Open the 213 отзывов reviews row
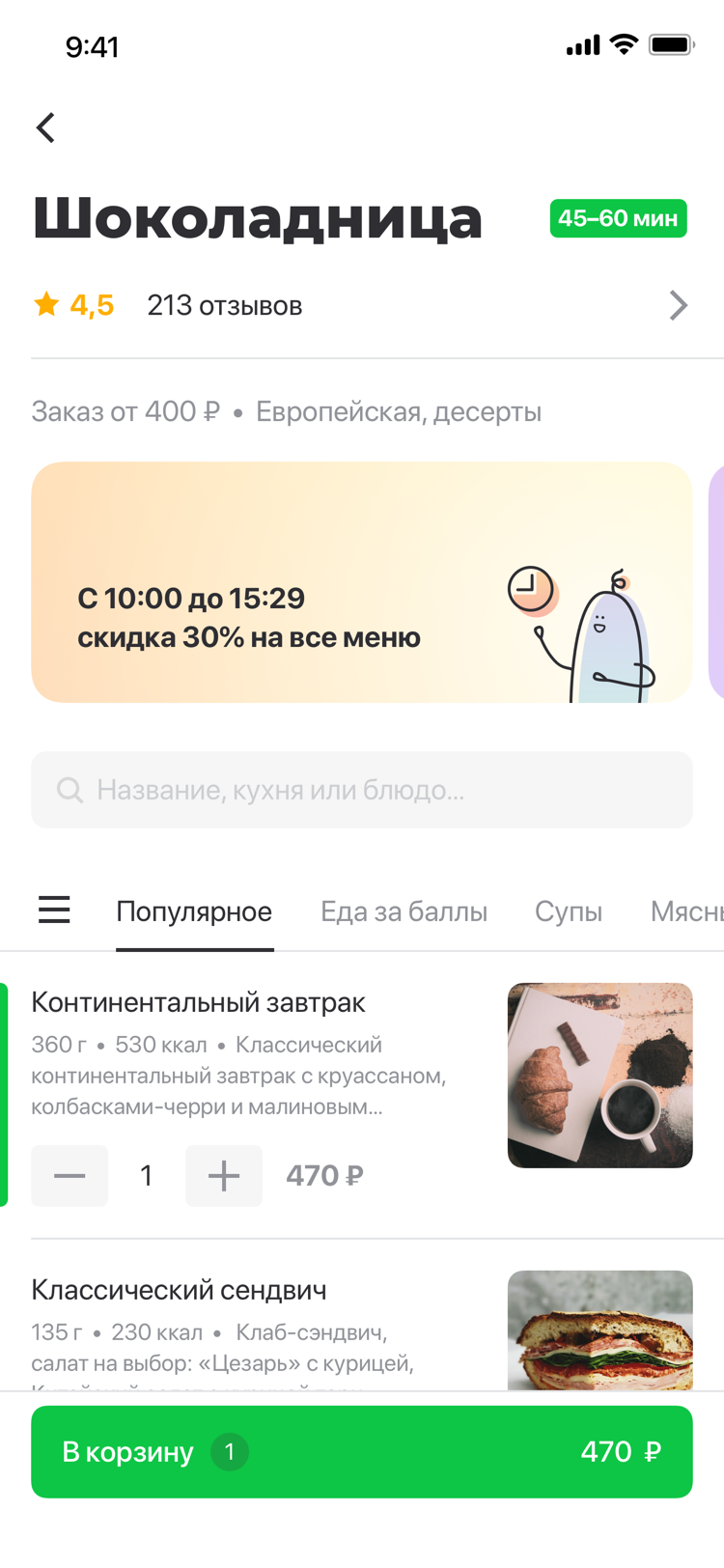Image resolution: width=724 pixels, height=1568 pixels. 362,305
